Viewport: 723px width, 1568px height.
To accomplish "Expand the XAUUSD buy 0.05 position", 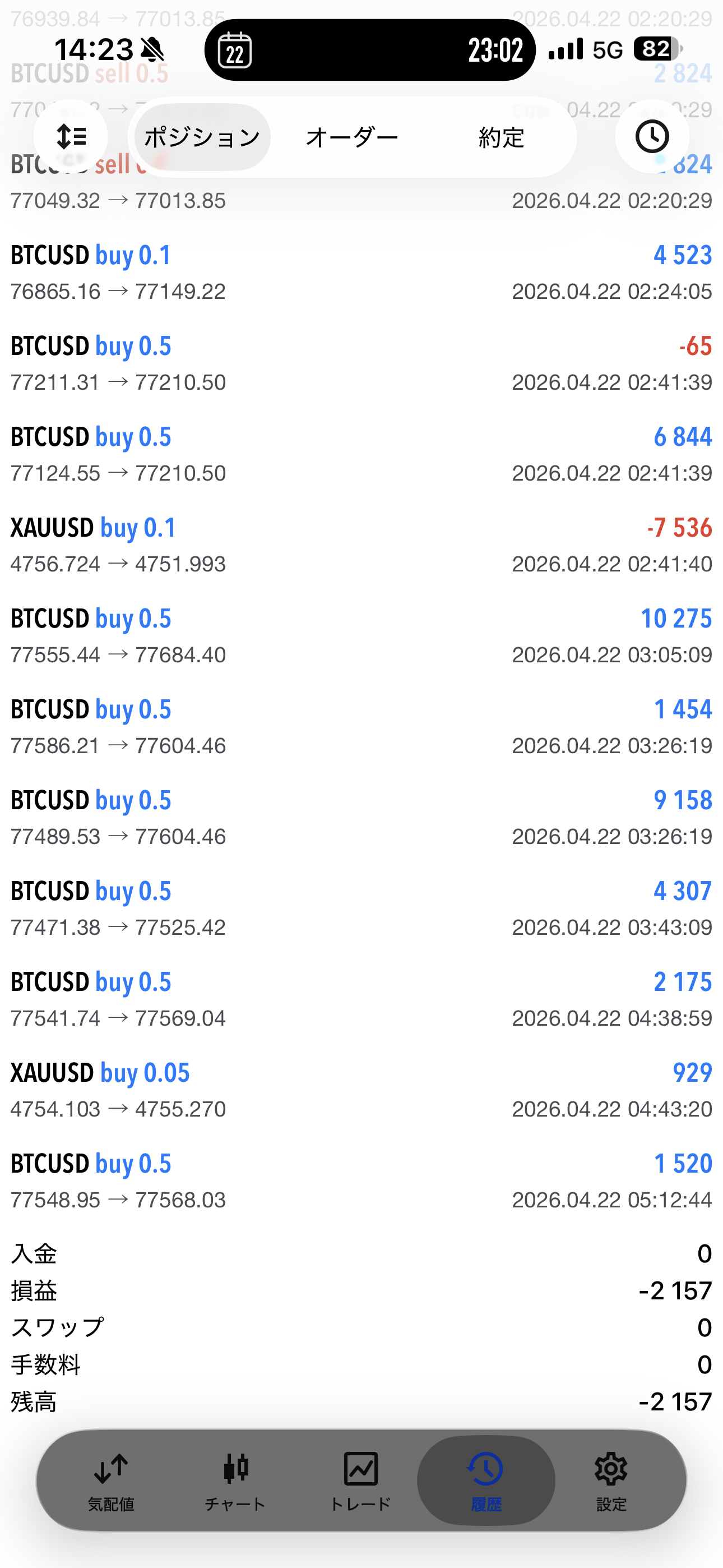I will pyautogui.click(x=361, y=1090).
